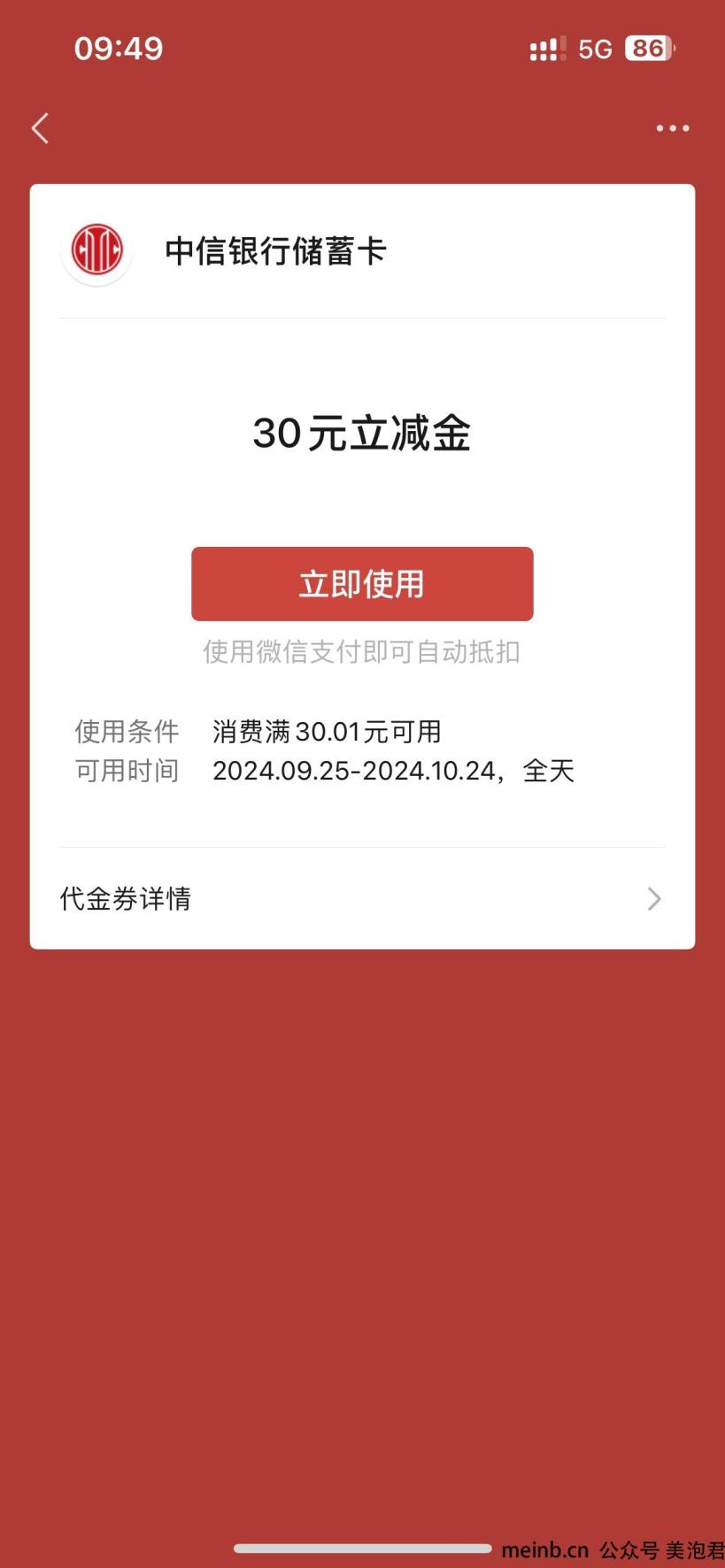Tap the 立即使用 button
This screenshot has width=725, height=1568.
[362, 584]
